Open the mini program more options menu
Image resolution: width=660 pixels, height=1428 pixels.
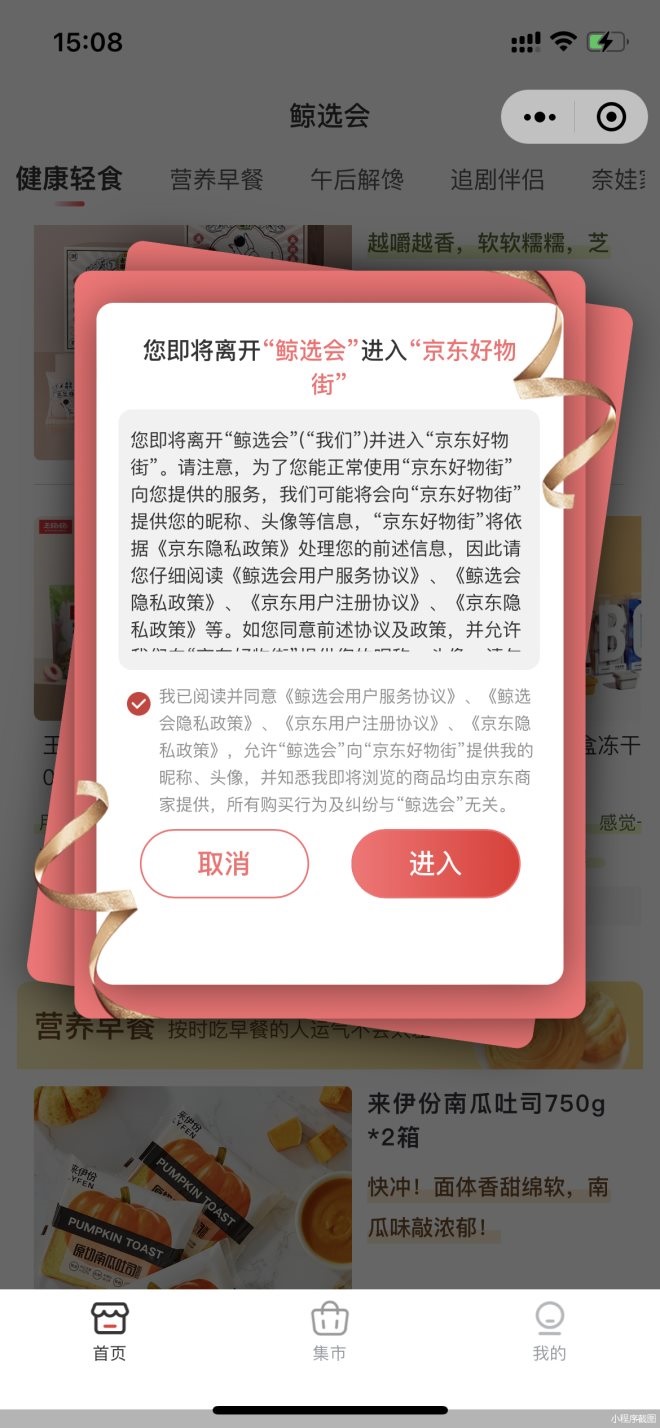pyautogui.click(x=539, y=117)
